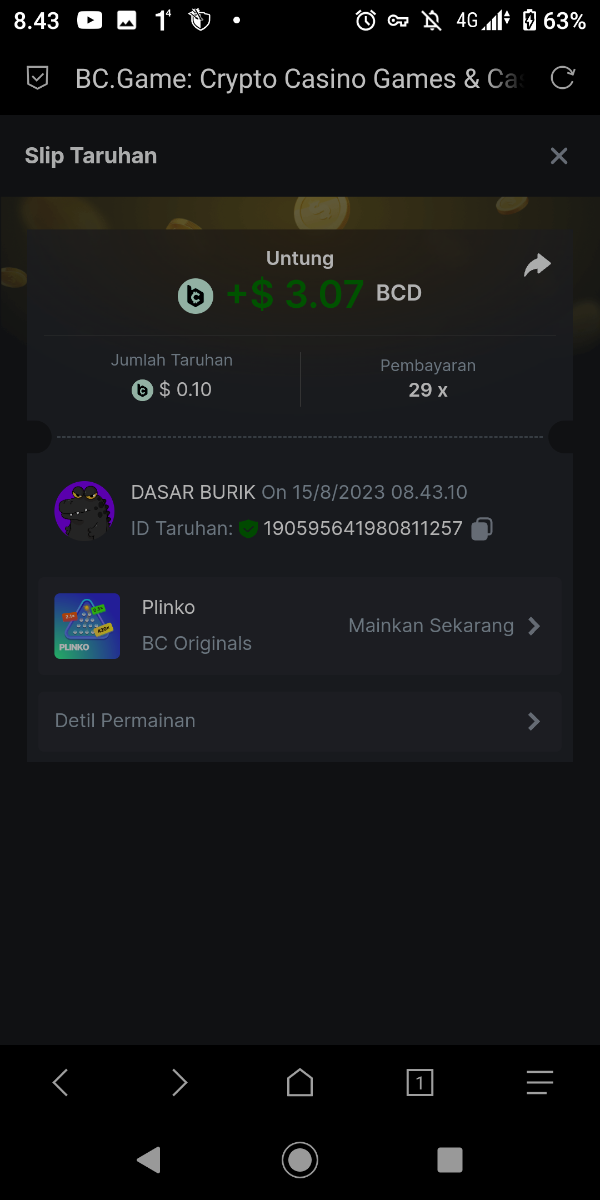Open the browser home page
The height and width of the screenshot is (1200, 600).
pos(300,1082)
